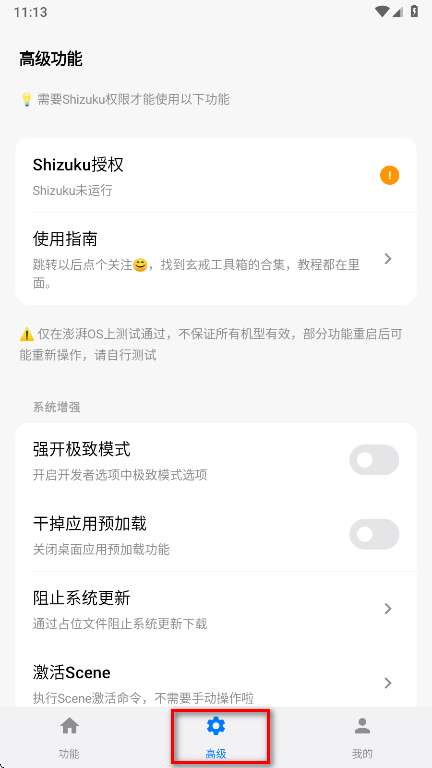Toggle 干掉应用预加载 on
Viewport: 432px width, 768px height.
(x=374, y=534)
